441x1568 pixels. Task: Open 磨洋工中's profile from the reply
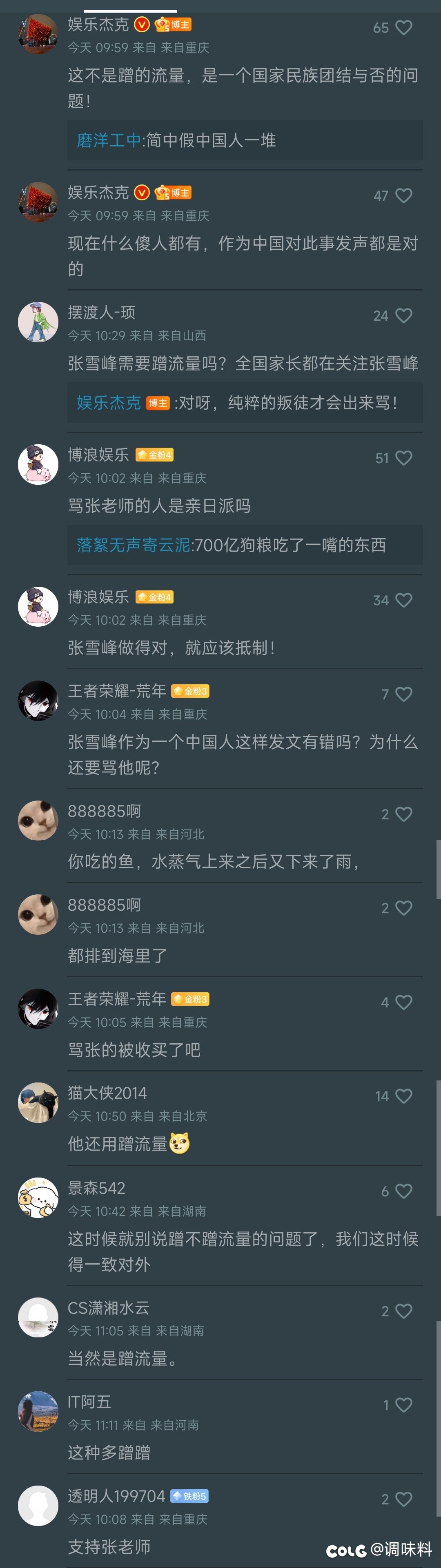[x=109, y=141]
